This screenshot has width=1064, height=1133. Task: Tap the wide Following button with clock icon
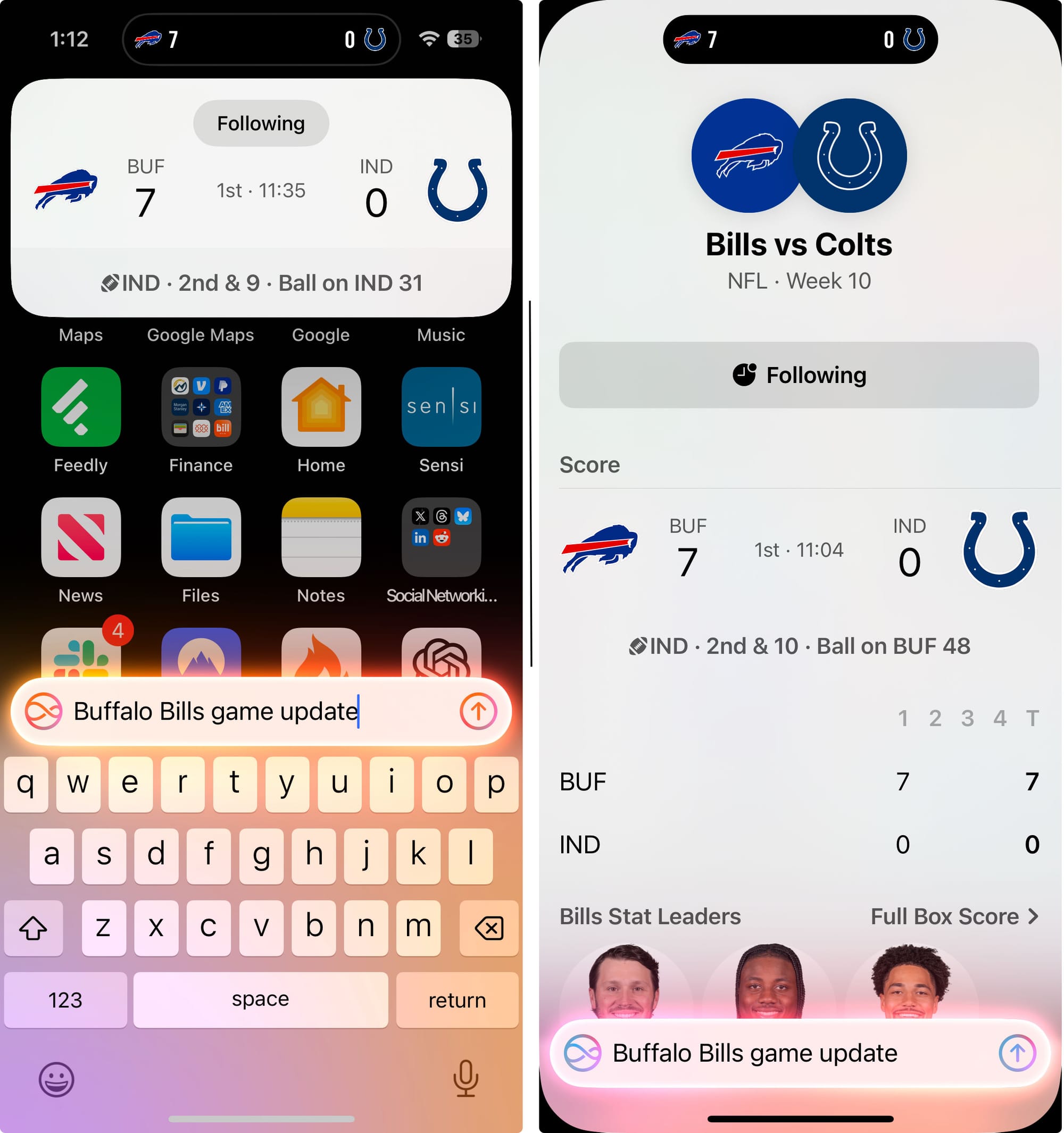799,375
